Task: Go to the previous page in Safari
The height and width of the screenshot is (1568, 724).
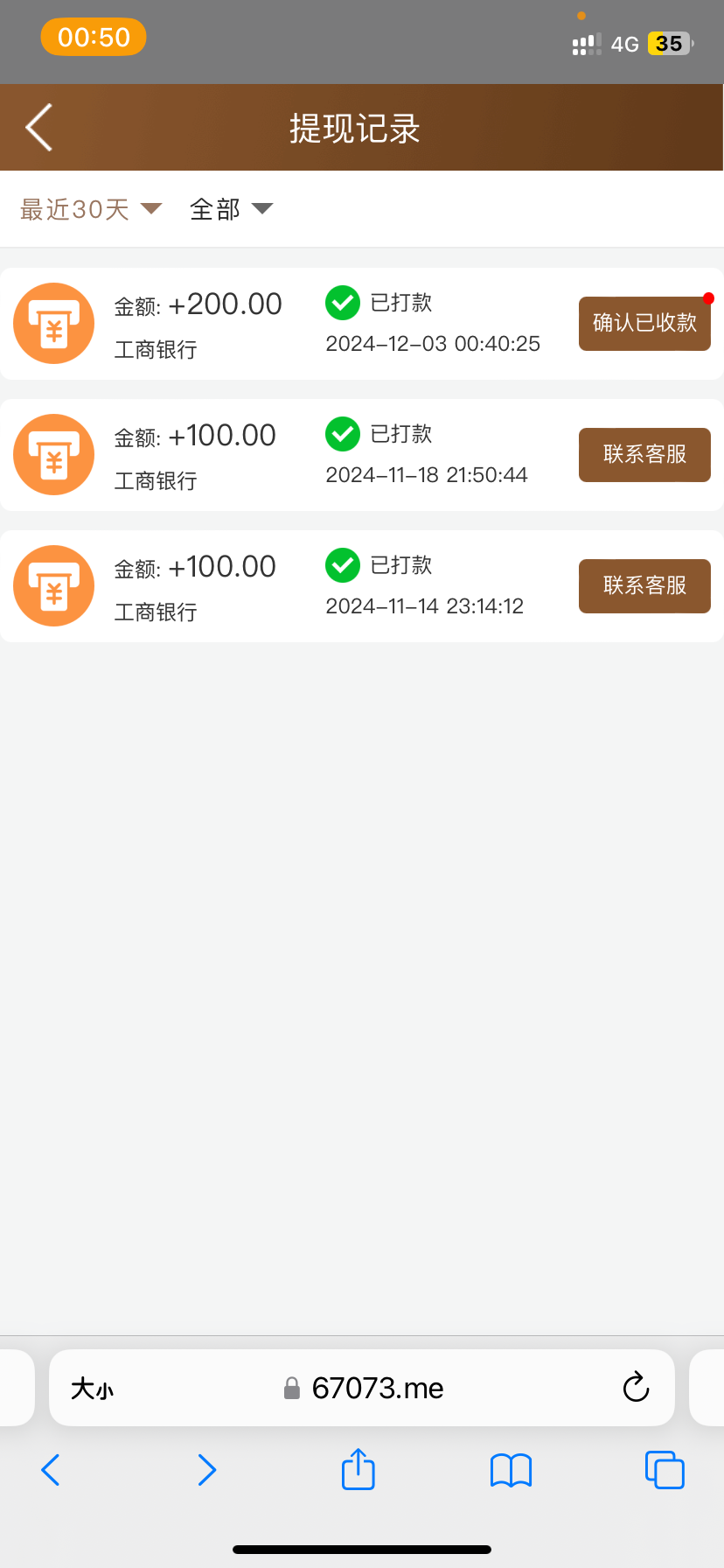Action: pos(51,1470)
